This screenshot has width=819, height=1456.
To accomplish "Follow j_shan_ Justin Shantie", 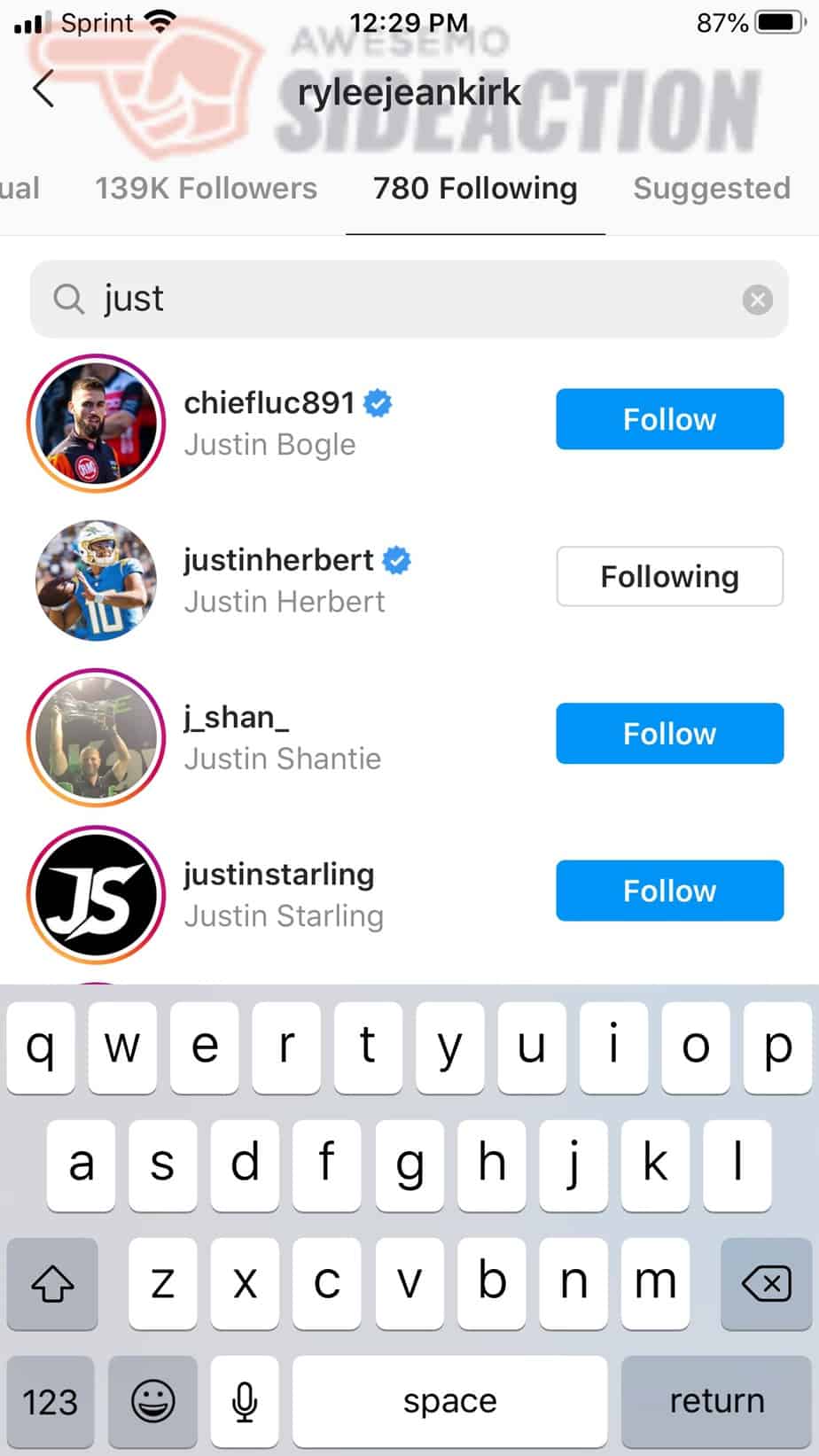I will [669, 734].
